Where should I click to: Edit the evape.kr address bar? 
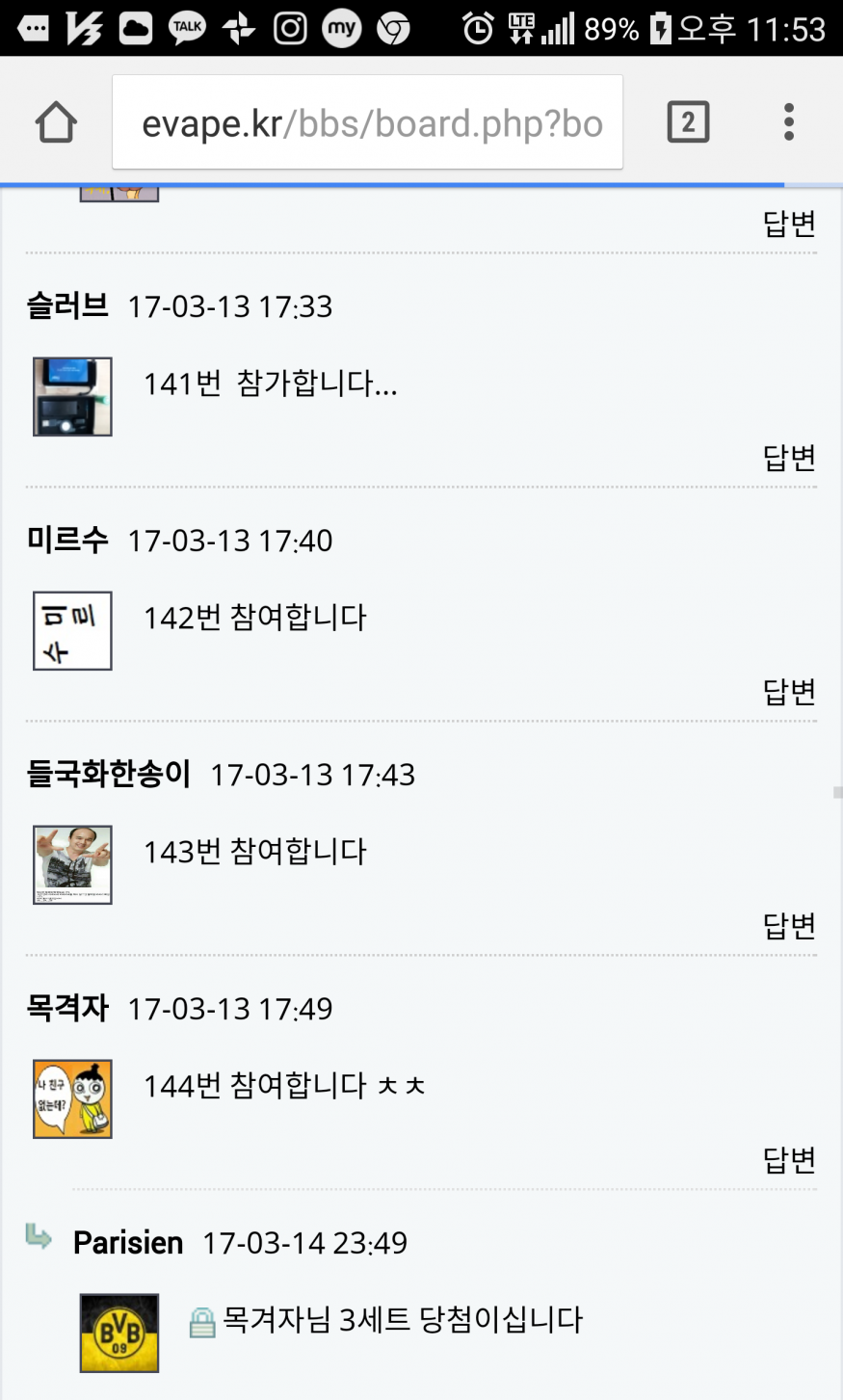click(x=368, y=123)
